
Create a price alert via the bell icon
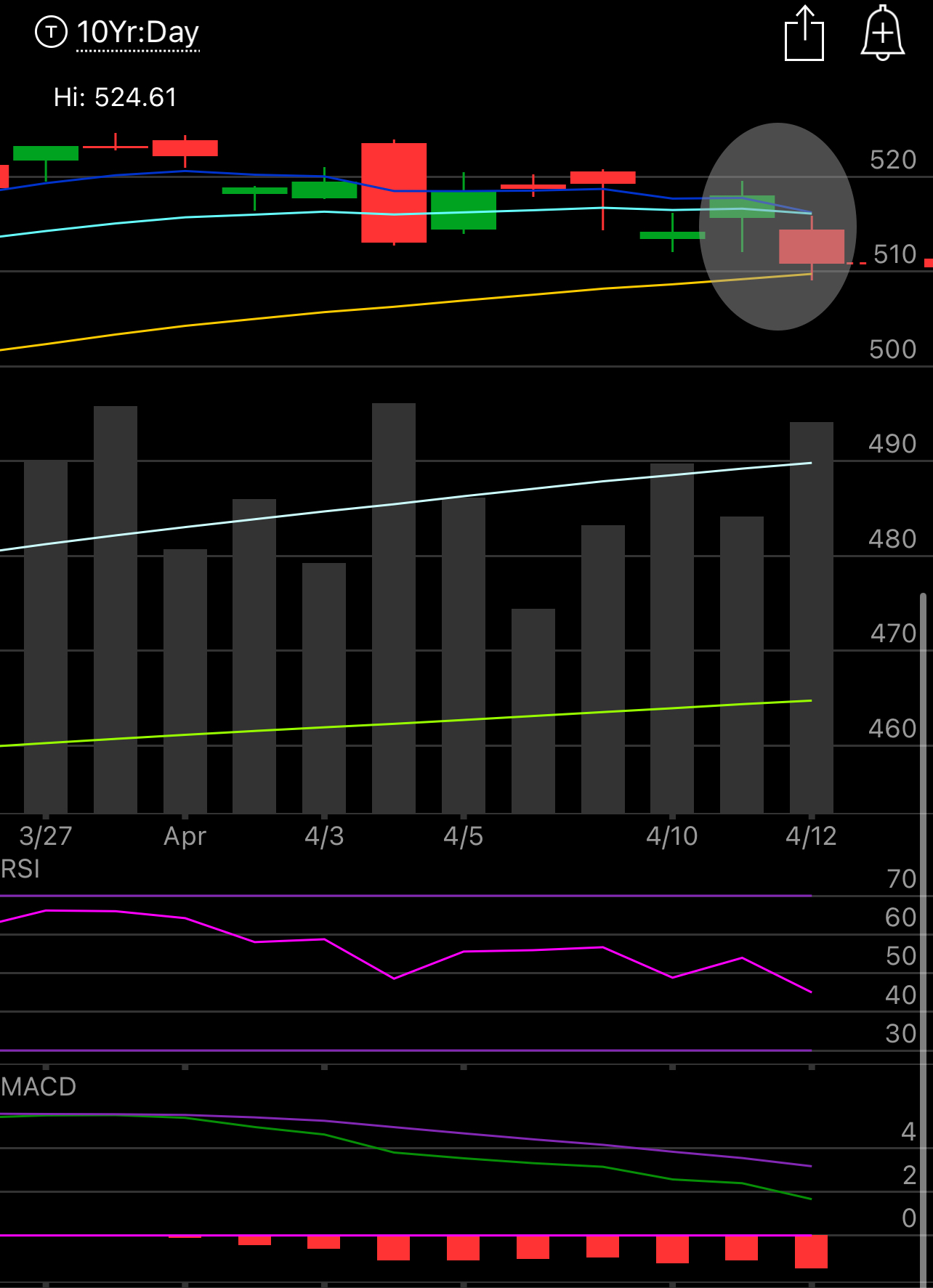[x=881, y=33]
